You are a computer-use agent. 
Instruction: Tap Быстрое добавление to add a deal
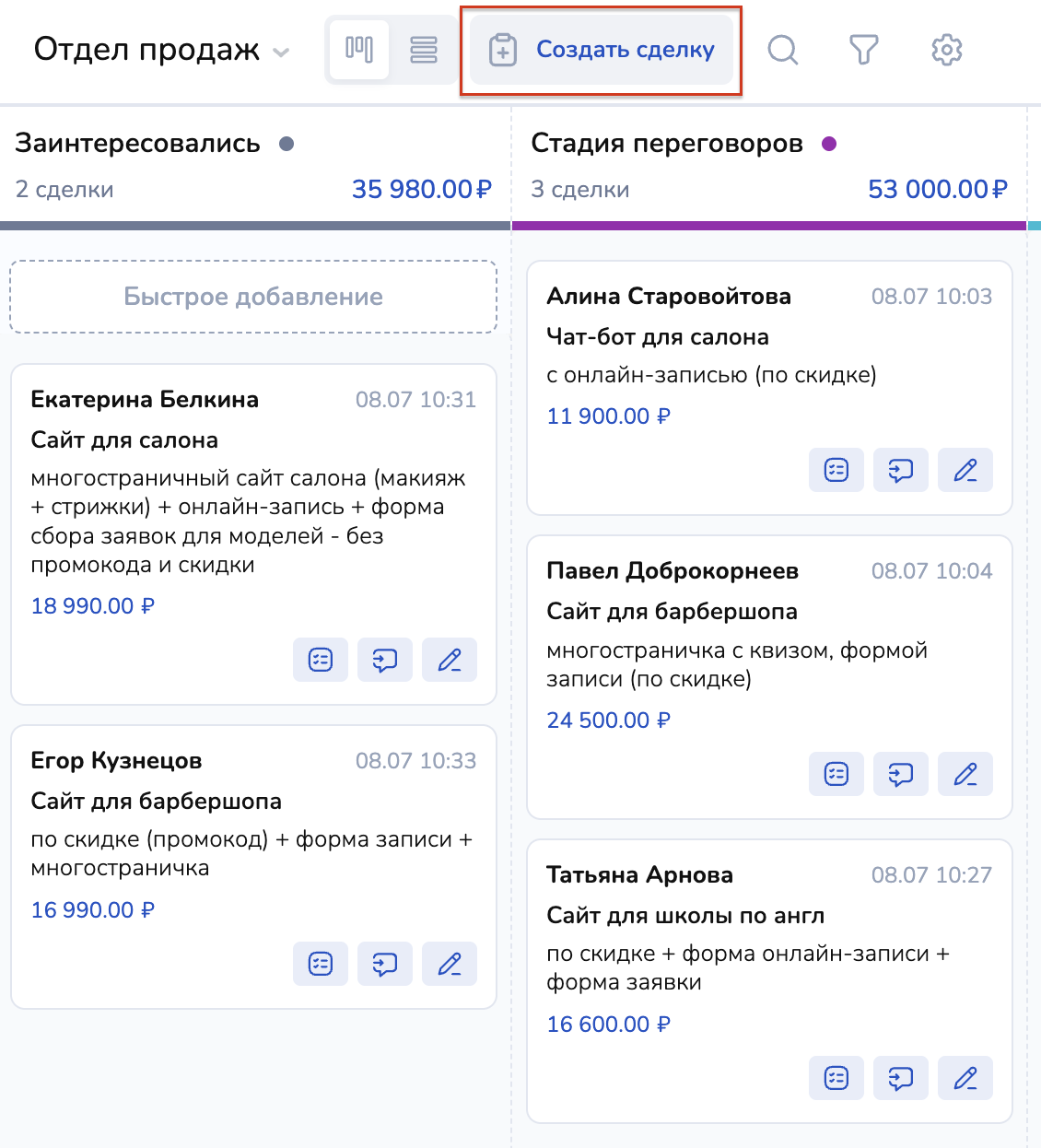253,297
